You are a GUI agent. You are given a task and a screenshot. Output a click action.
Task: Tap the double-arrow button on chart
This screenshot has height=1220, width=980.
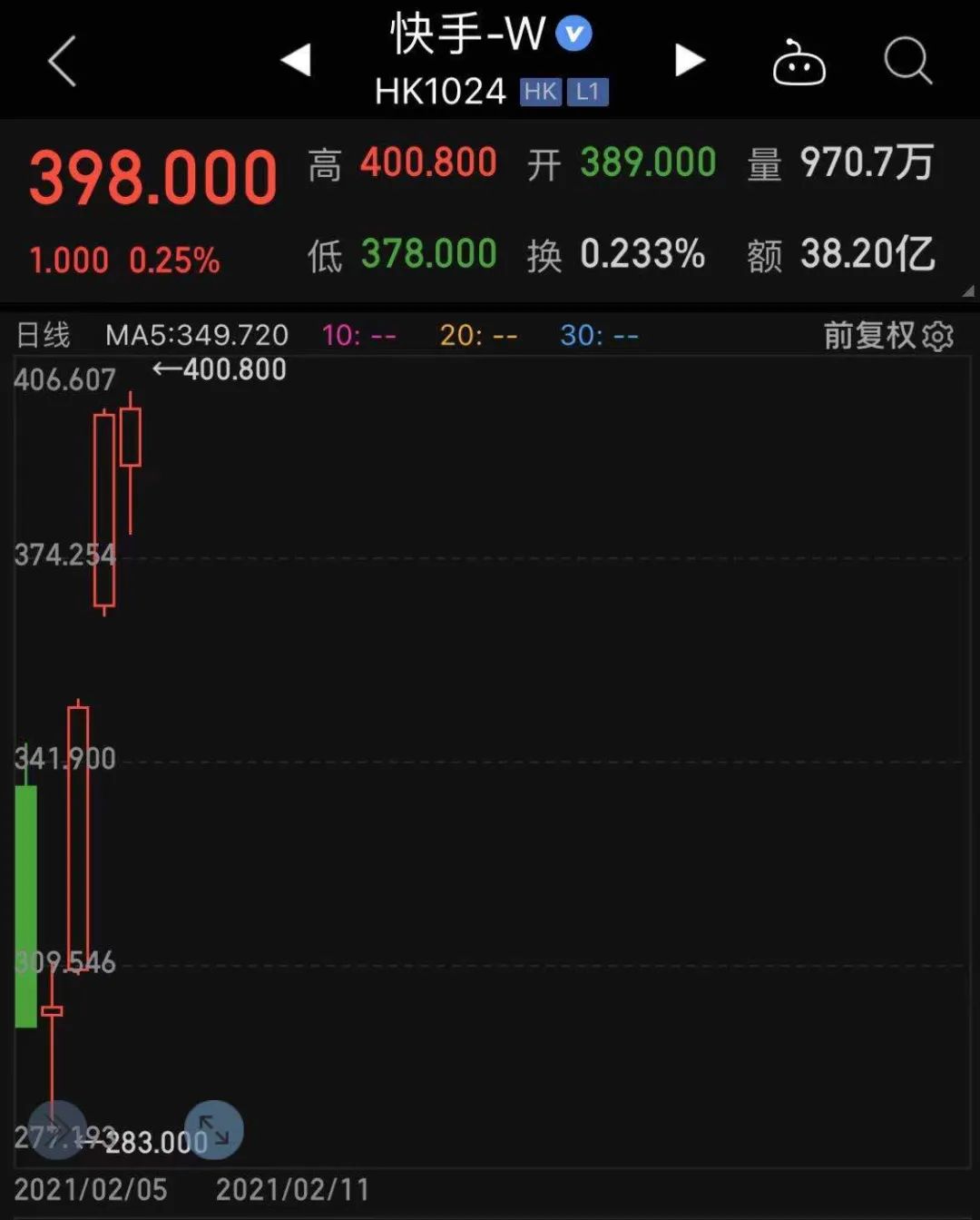click(x=57, y=1129)
